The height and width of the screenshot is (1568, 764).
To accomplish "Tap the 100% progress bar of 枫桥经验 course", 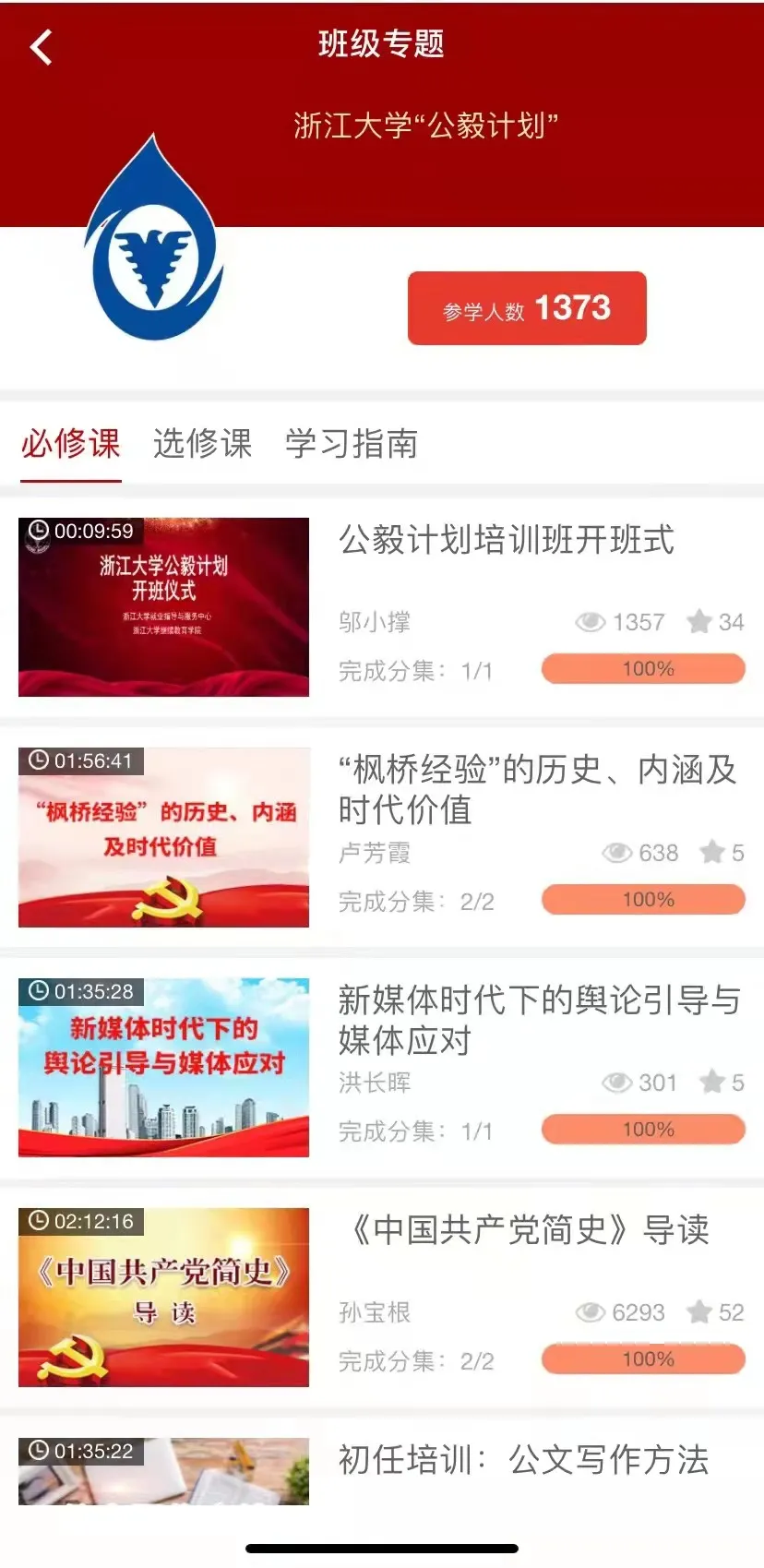I will pos(643,899).
